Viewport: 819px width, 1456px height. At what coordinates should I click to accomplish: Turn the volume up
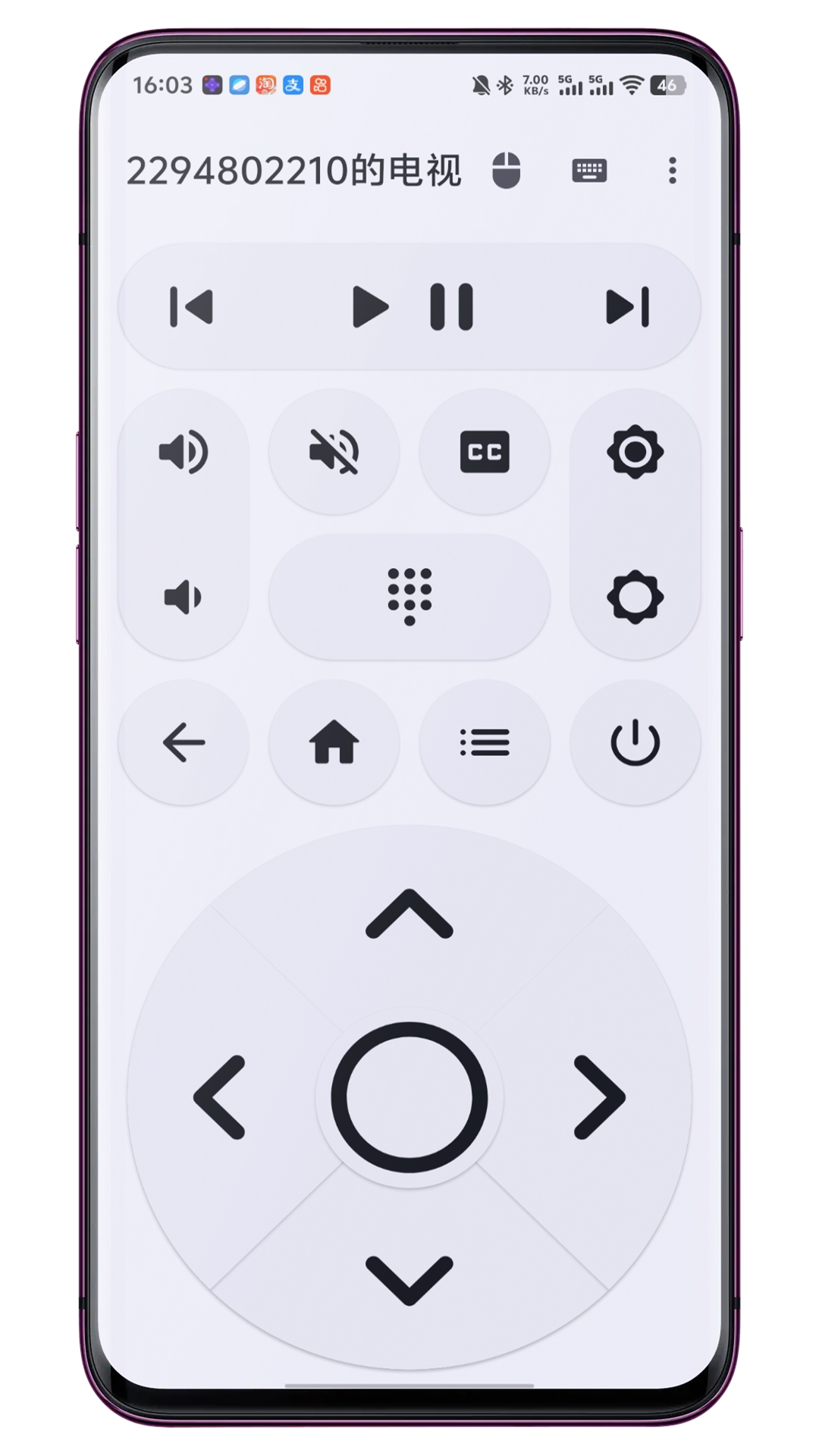pyautogui.click(x=184, y=453)
